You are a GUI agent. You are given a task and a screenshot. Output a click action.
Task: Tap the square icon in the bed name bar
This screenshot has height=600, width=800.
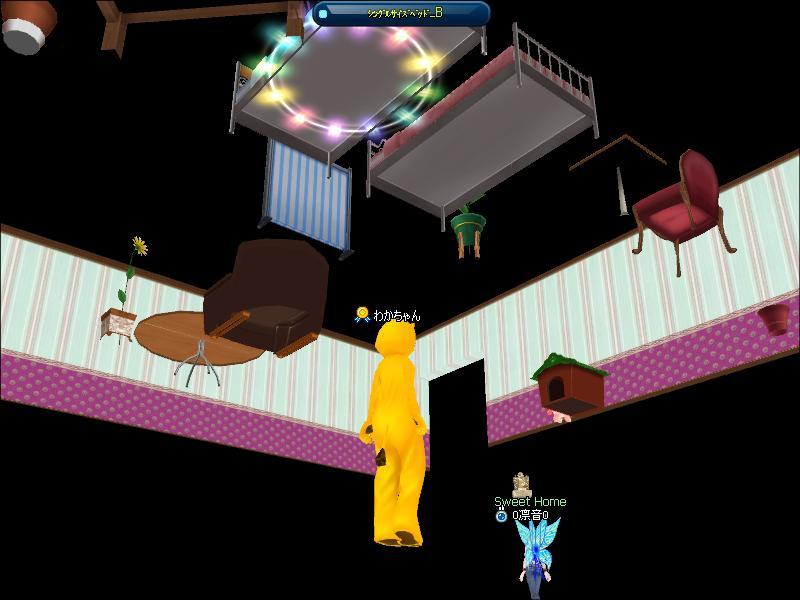point(323,14)
